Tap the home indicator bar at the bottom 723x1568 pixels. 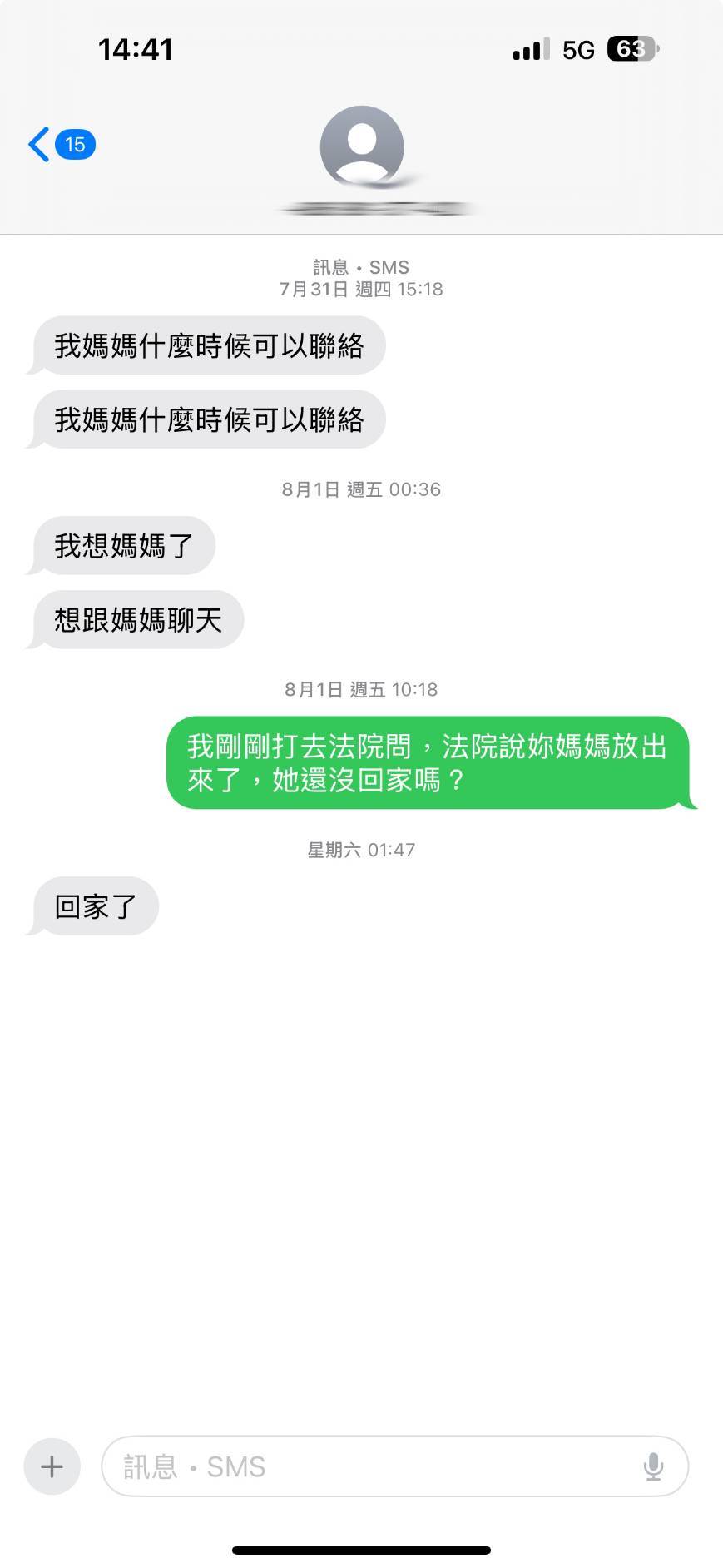coord(361,1548)
